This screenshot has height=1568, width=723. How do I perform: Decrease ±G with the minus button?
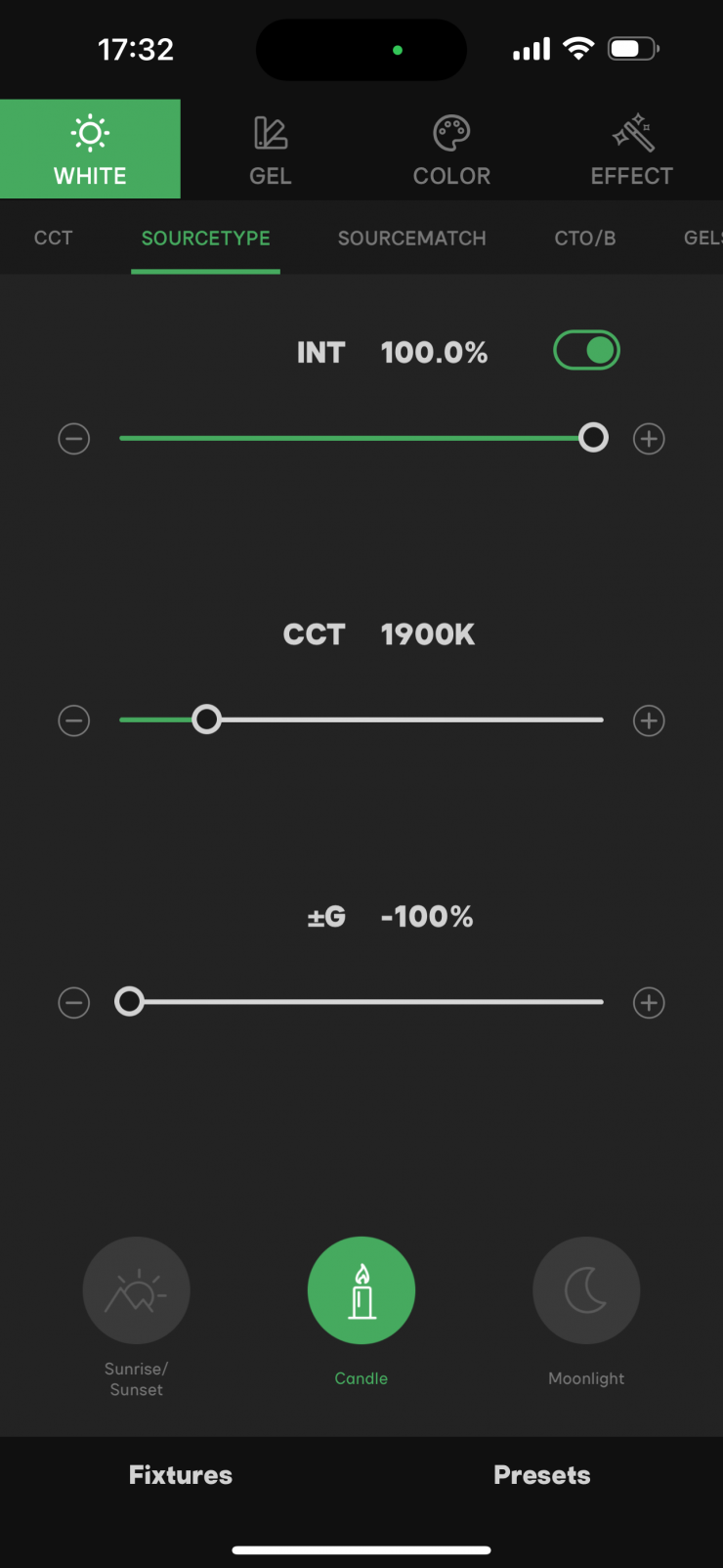click(74, 1002)
